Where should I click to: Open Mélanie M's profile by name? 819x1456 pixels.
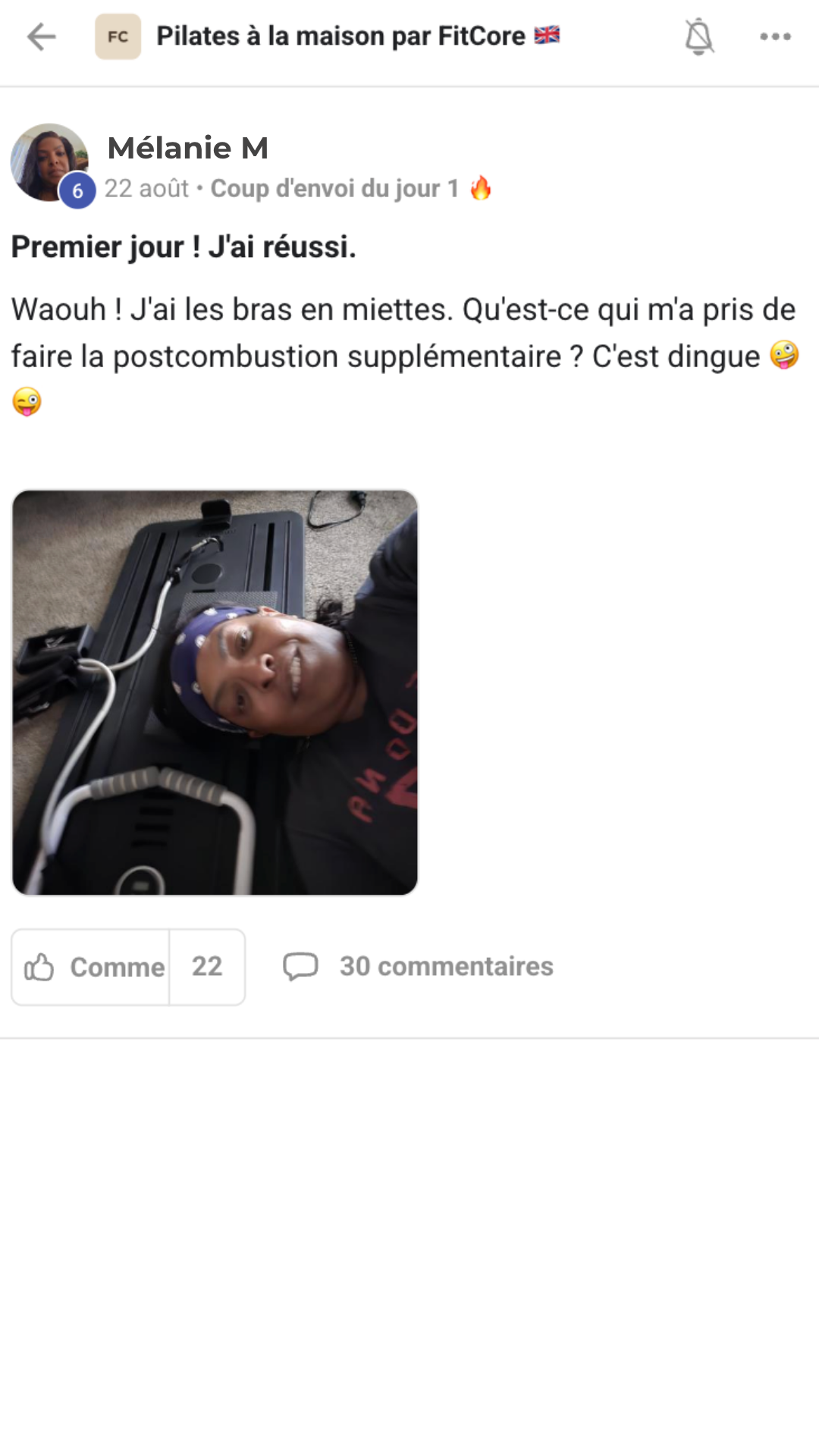pyautogui.click(x=188, y=148)
